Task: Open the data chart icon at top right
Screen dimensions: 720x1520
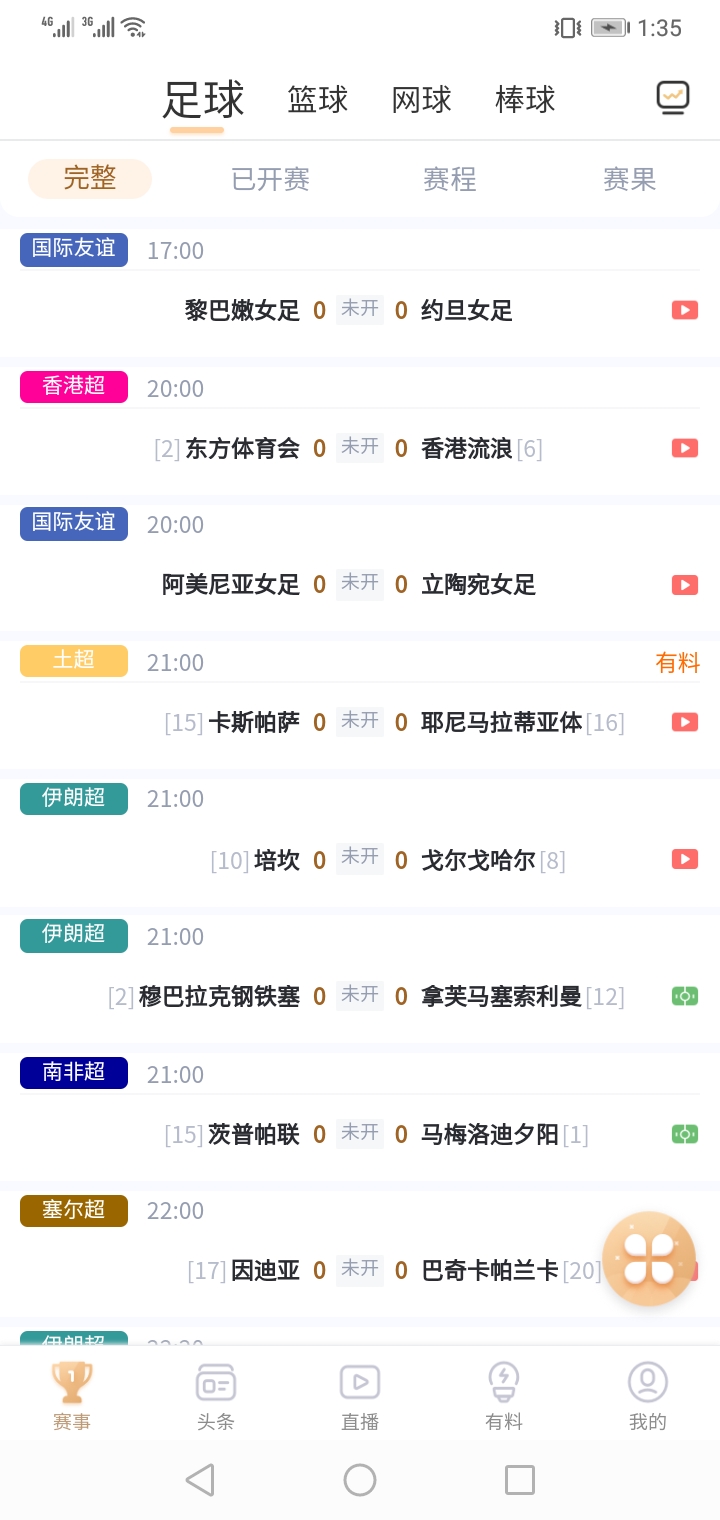Action: [672, 97]
